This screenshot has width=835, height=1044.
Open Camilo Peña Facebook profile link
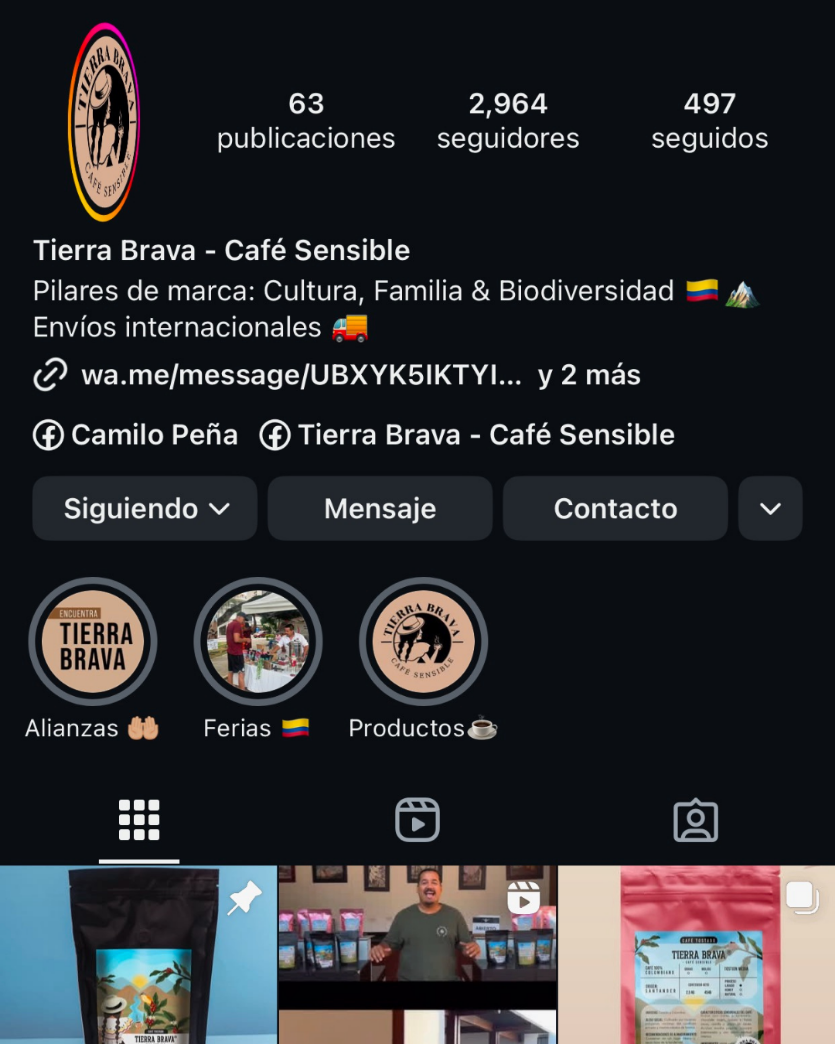coord(136,435)
